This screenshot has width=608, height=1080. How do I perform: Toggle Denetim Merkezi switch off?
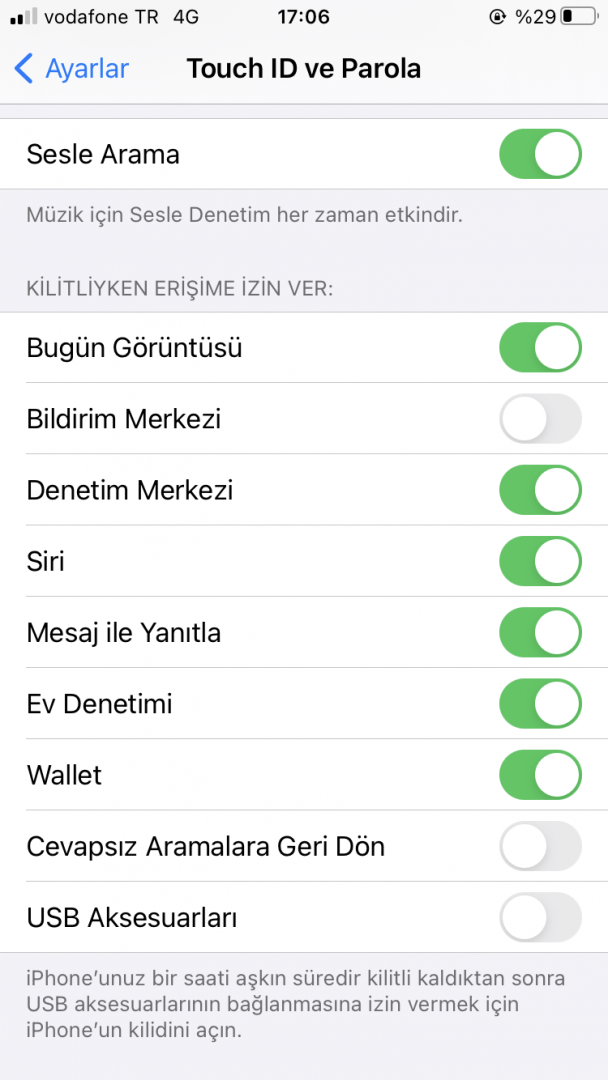[x=540, y=490]
